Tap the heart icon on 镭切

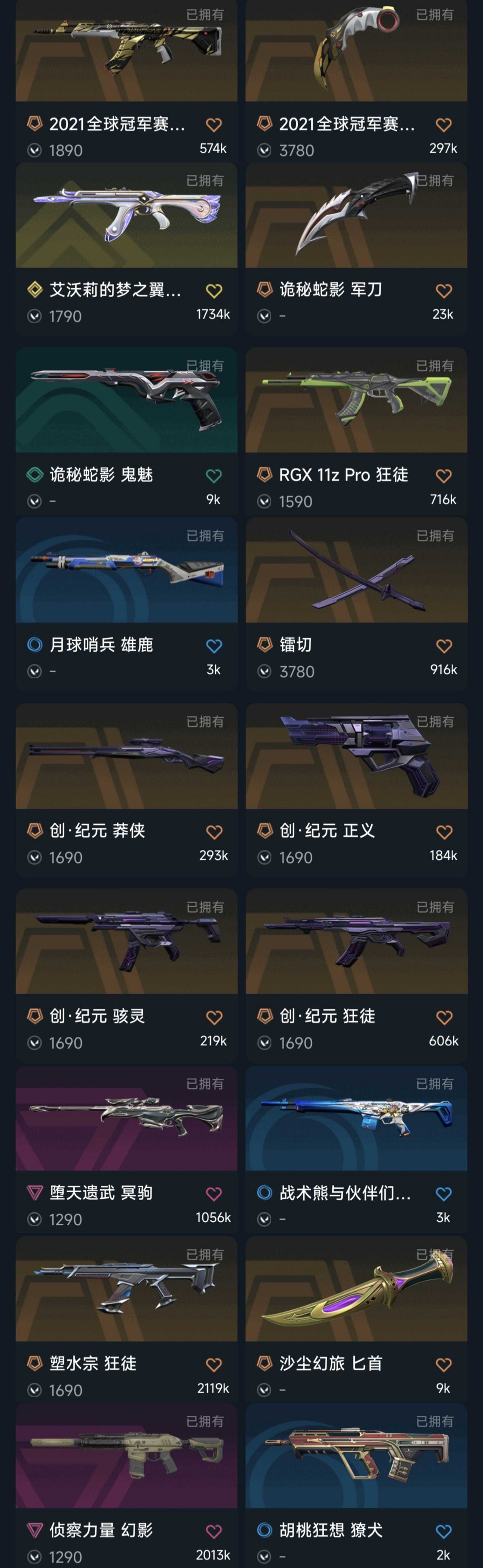[444, 646]
